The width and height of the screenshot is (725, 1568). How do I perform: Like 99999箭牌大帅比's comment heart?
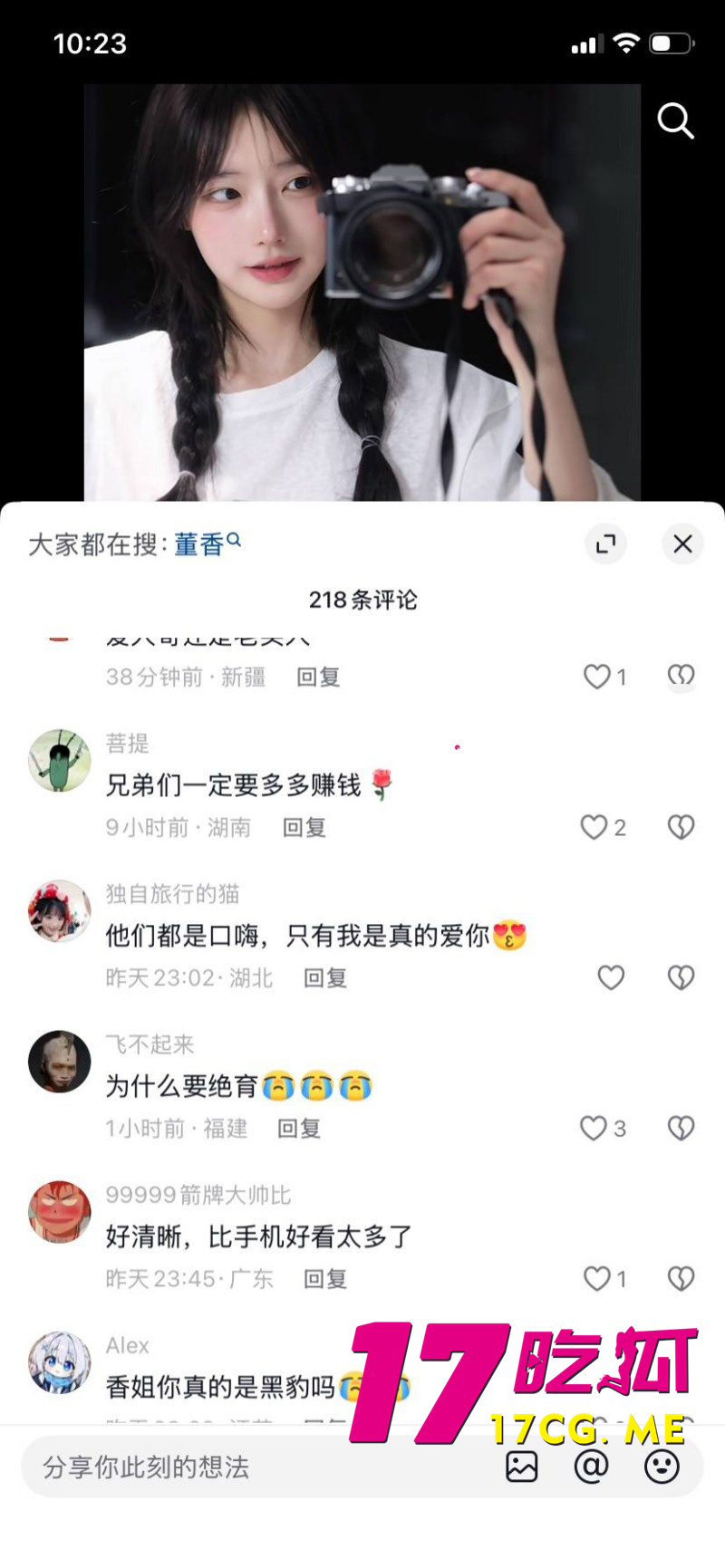[x=596, y=1278]
